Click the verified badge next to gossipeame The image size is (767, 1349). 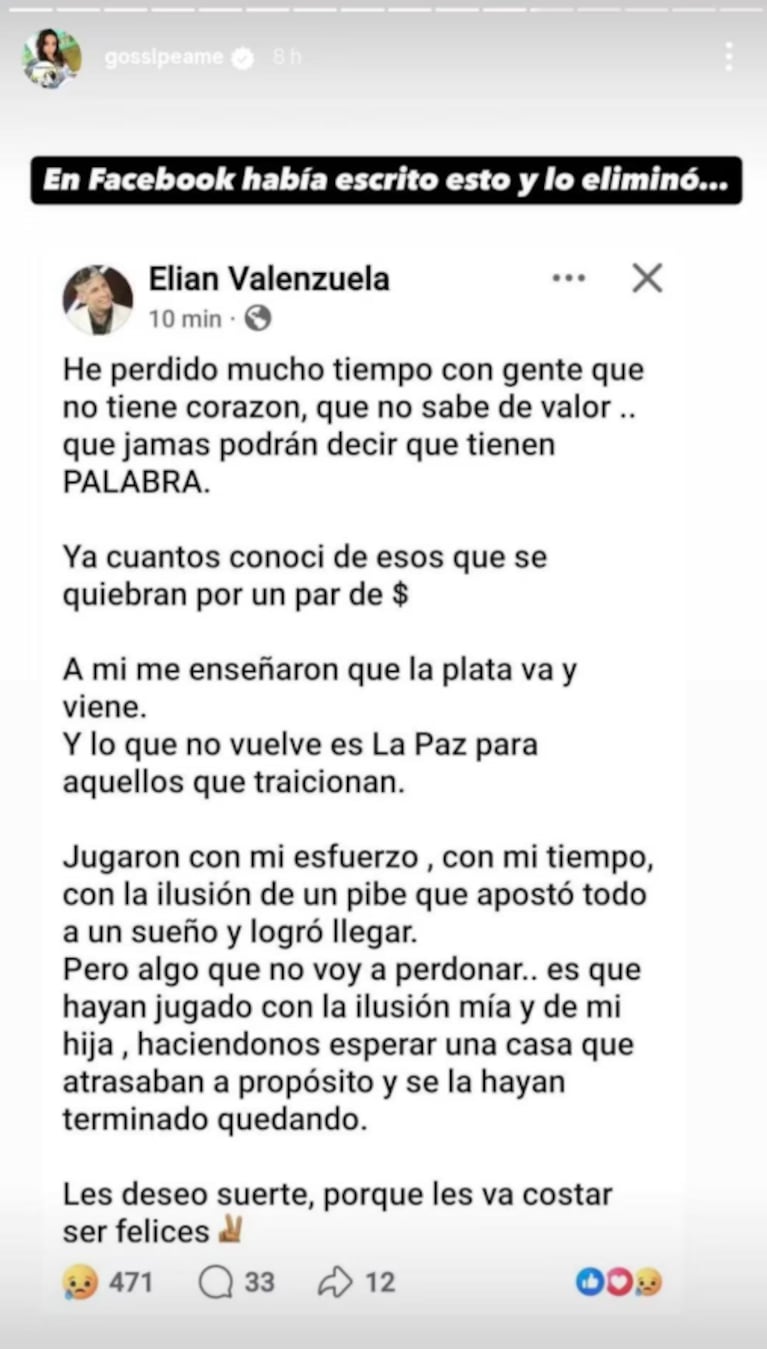click(243, 57)
